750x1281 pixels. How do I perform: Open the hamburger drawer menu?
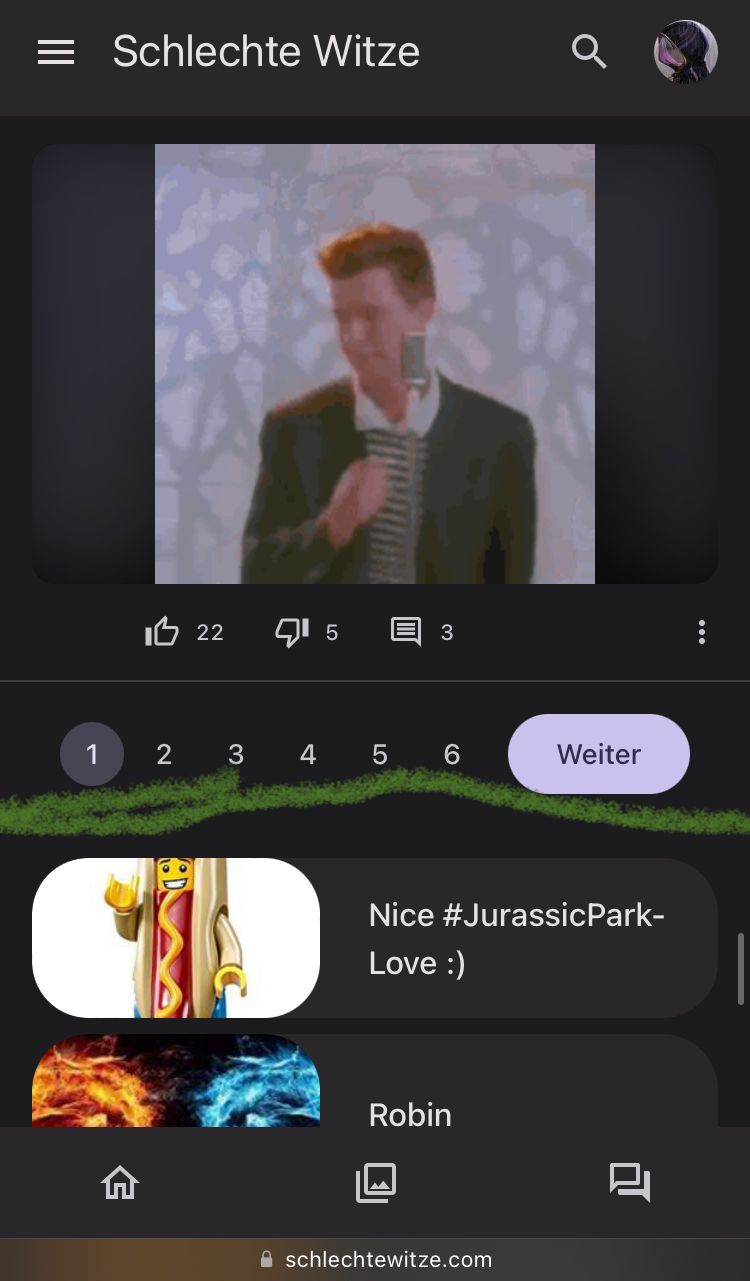[56, 52]
